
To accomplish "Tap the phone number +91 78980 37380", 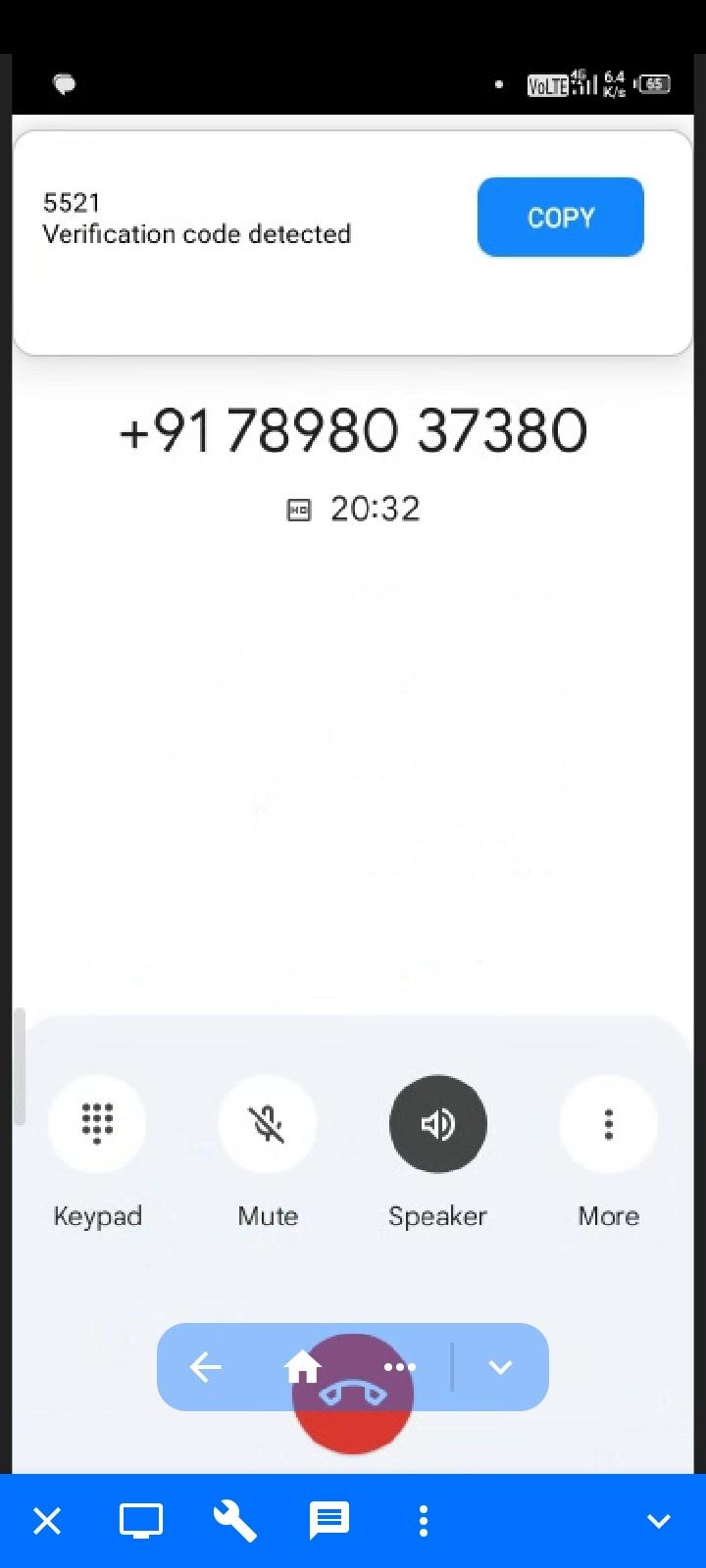I will (x=353, y=431).
